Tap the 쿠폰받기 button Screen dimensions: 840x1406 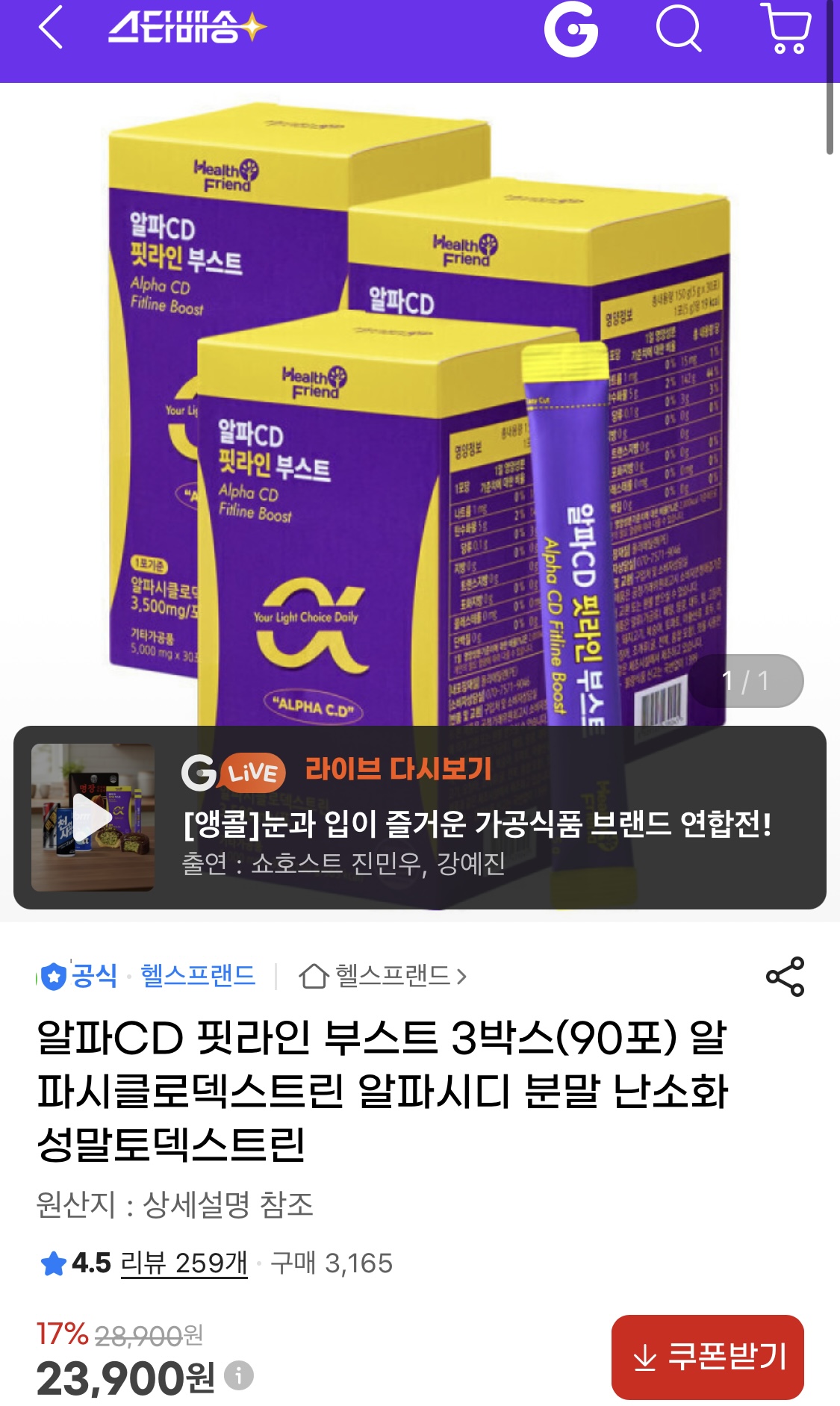(707, 1357)
